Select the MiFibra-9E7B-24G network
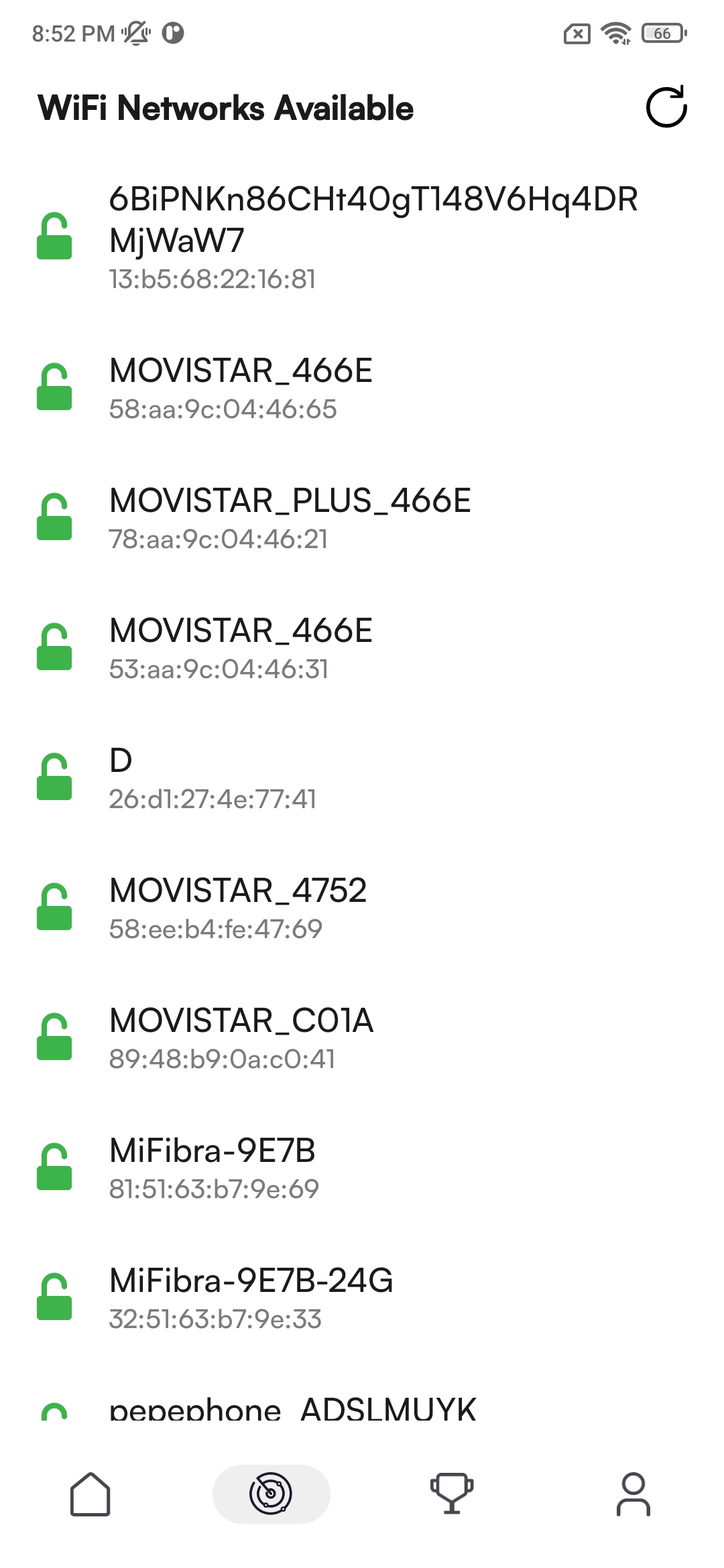Image resolution: width=724 pixels, height=1568 pixels. coord(362,1297)
